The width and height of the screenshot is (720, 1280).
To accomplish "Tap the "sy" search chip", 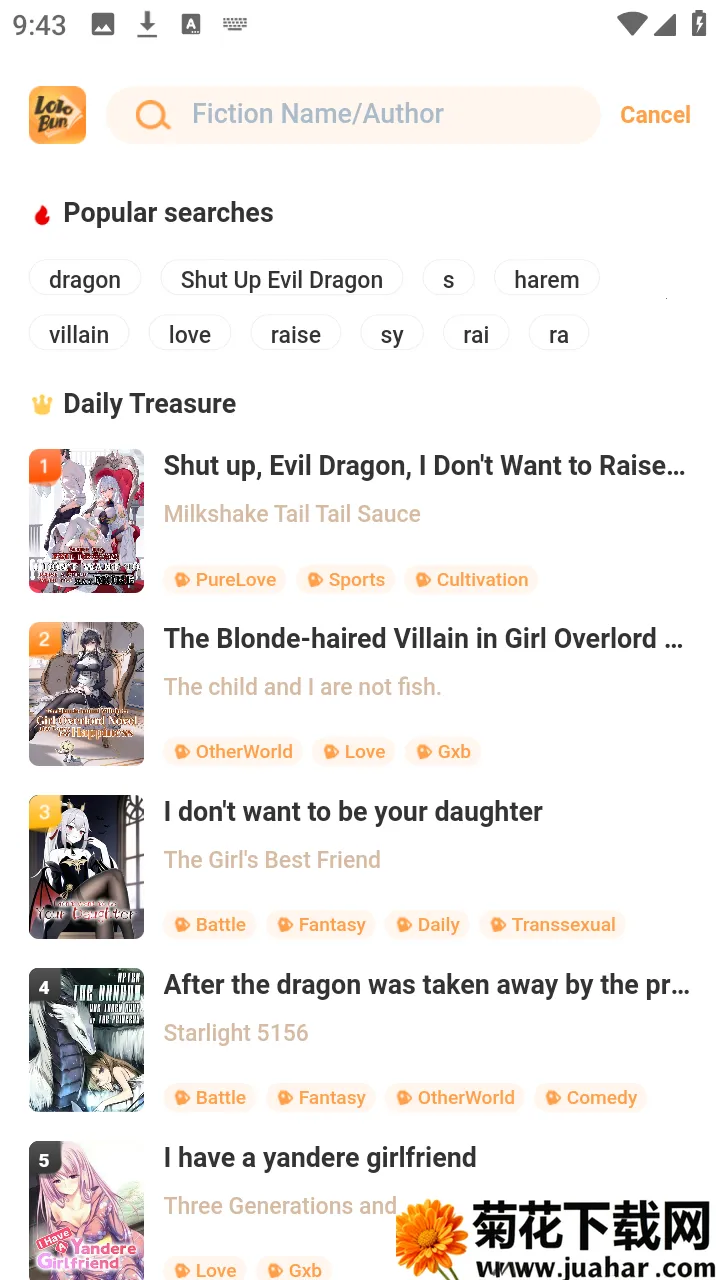I will point(391,334).
